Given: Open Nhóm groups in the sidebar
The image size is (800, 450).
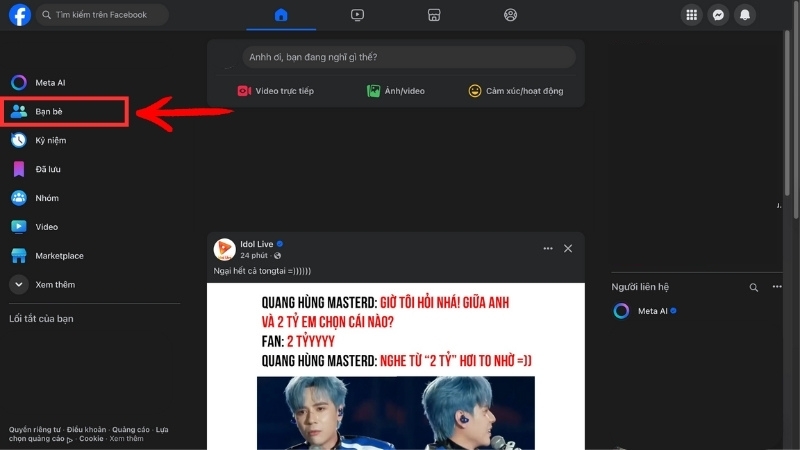Looking at the screenshot, I should [47, 198].
